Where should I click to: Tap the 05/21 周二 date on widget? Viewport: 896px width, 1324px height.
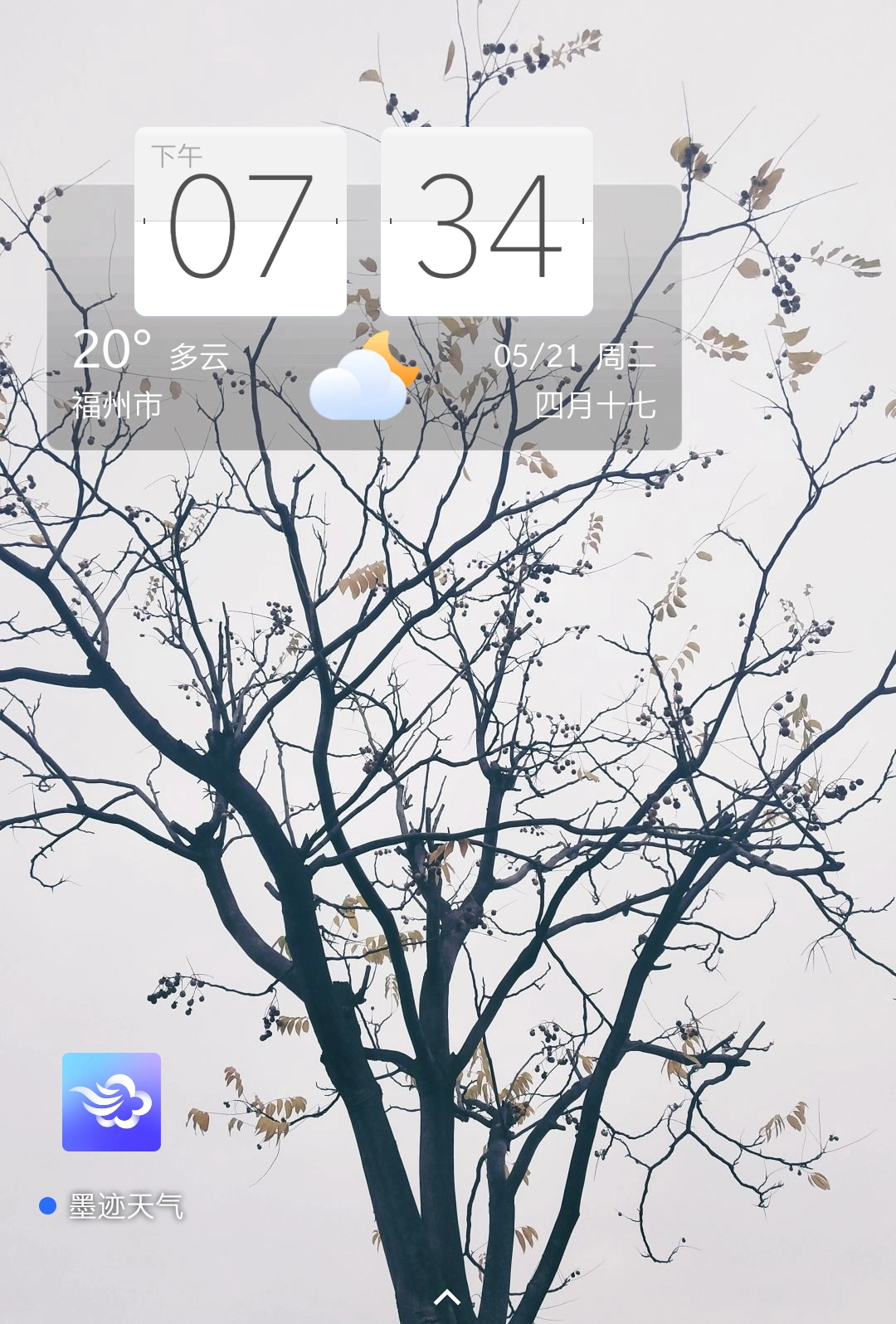[574, 357]
